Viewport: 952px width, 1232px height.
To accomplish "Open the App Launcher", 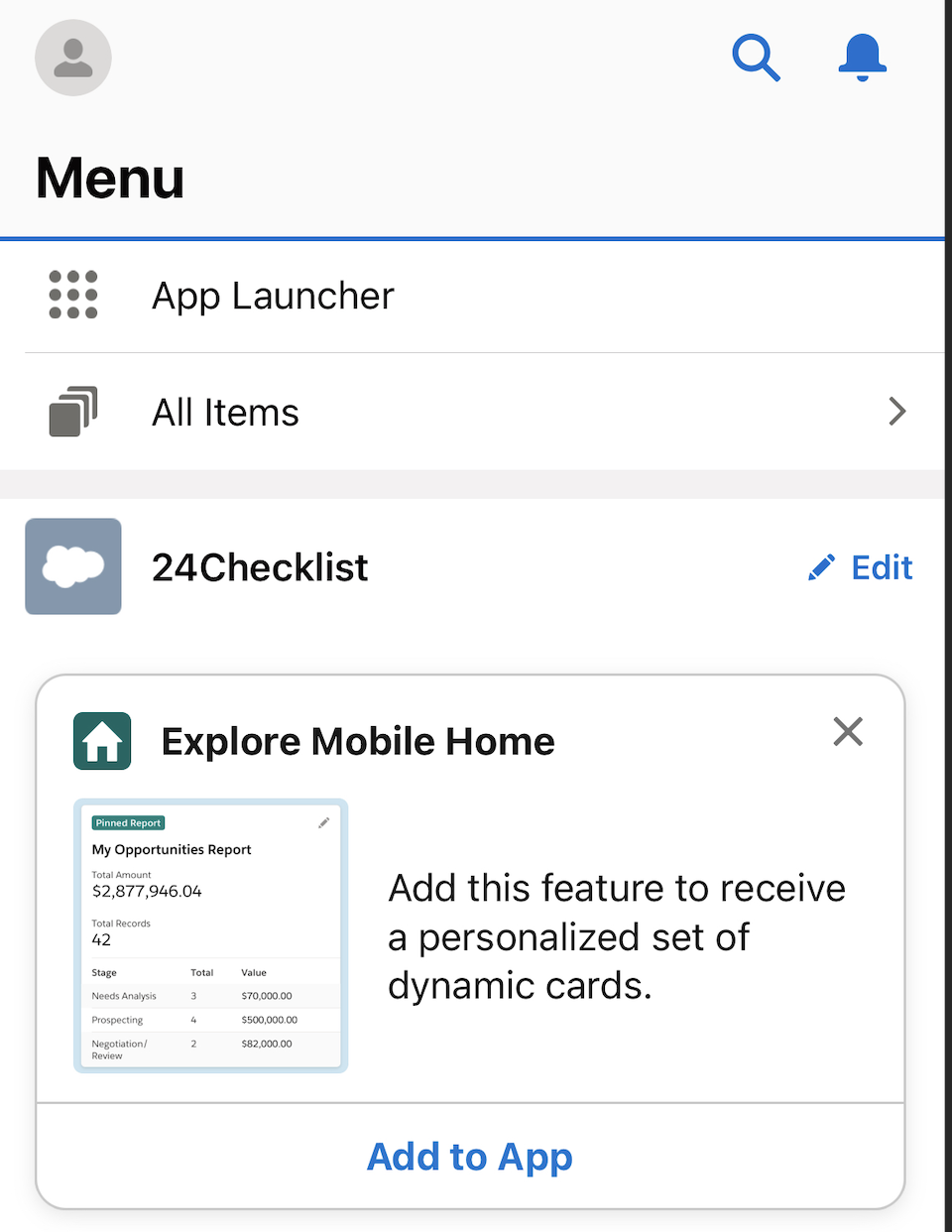I will point(273,296).
